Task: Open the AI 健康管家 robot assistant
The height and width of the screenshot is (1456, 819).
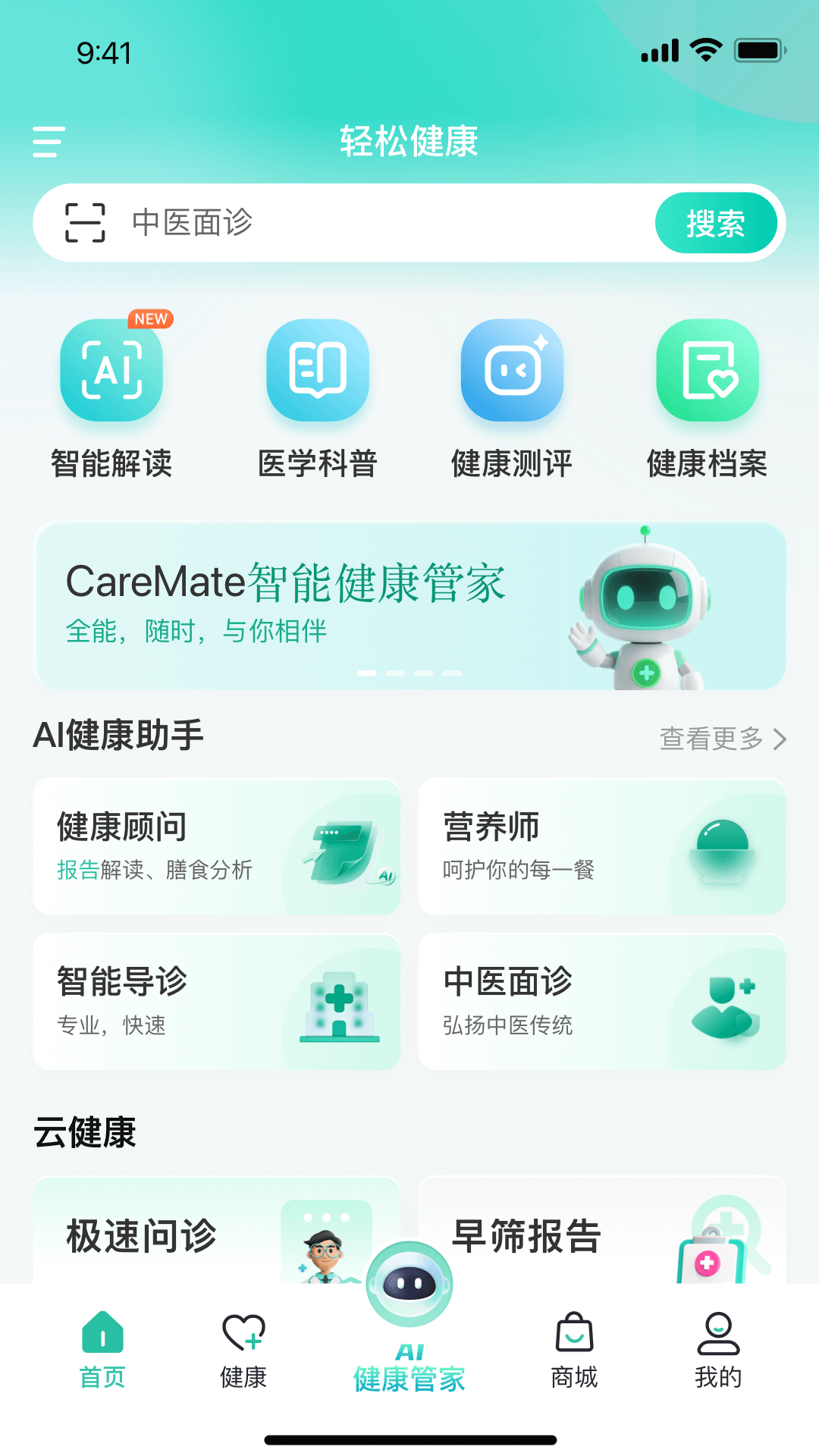Action: point(409,1284)
